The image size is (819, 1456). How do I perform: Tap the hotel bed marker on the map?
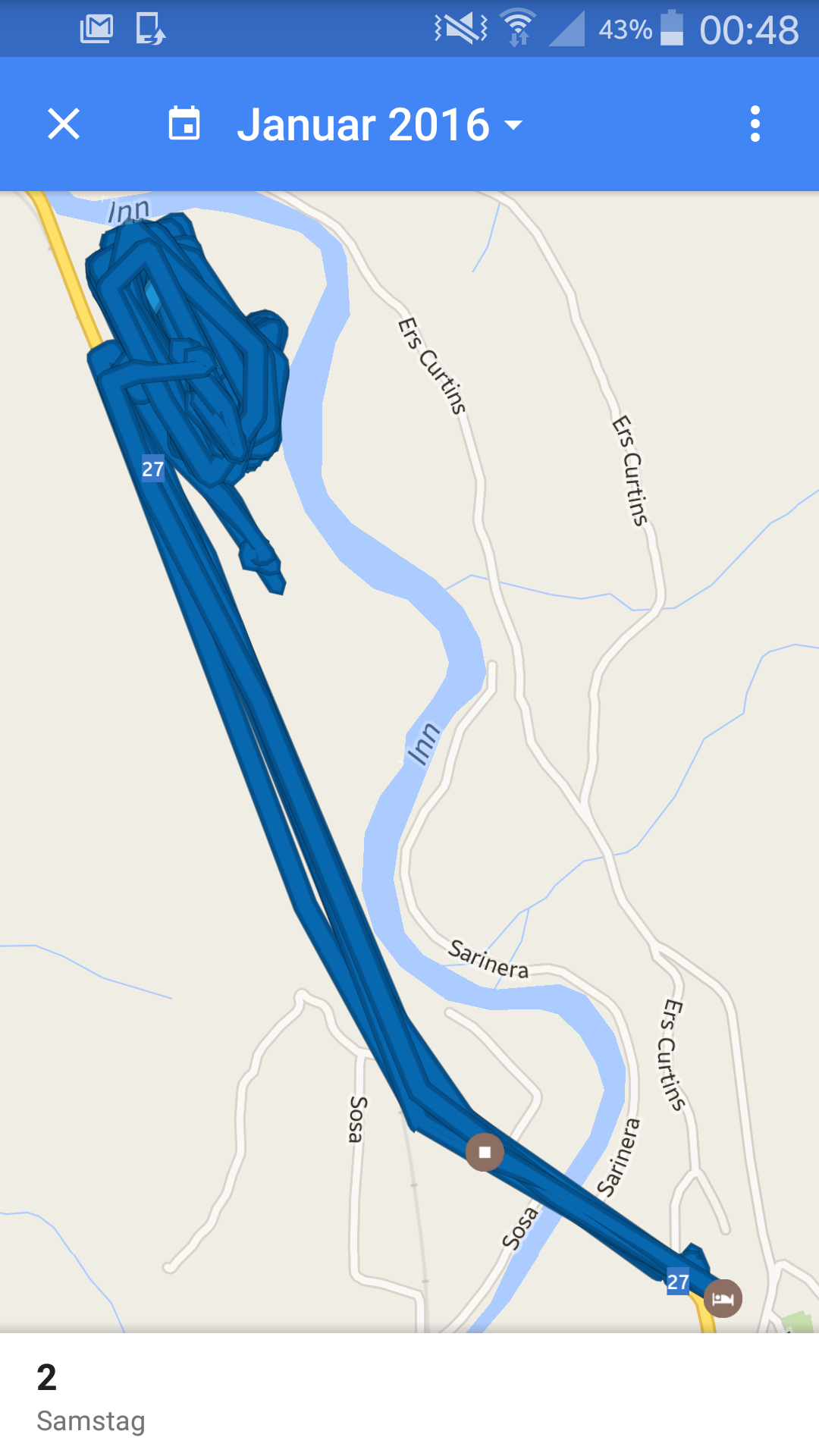tap(723, 1298)
